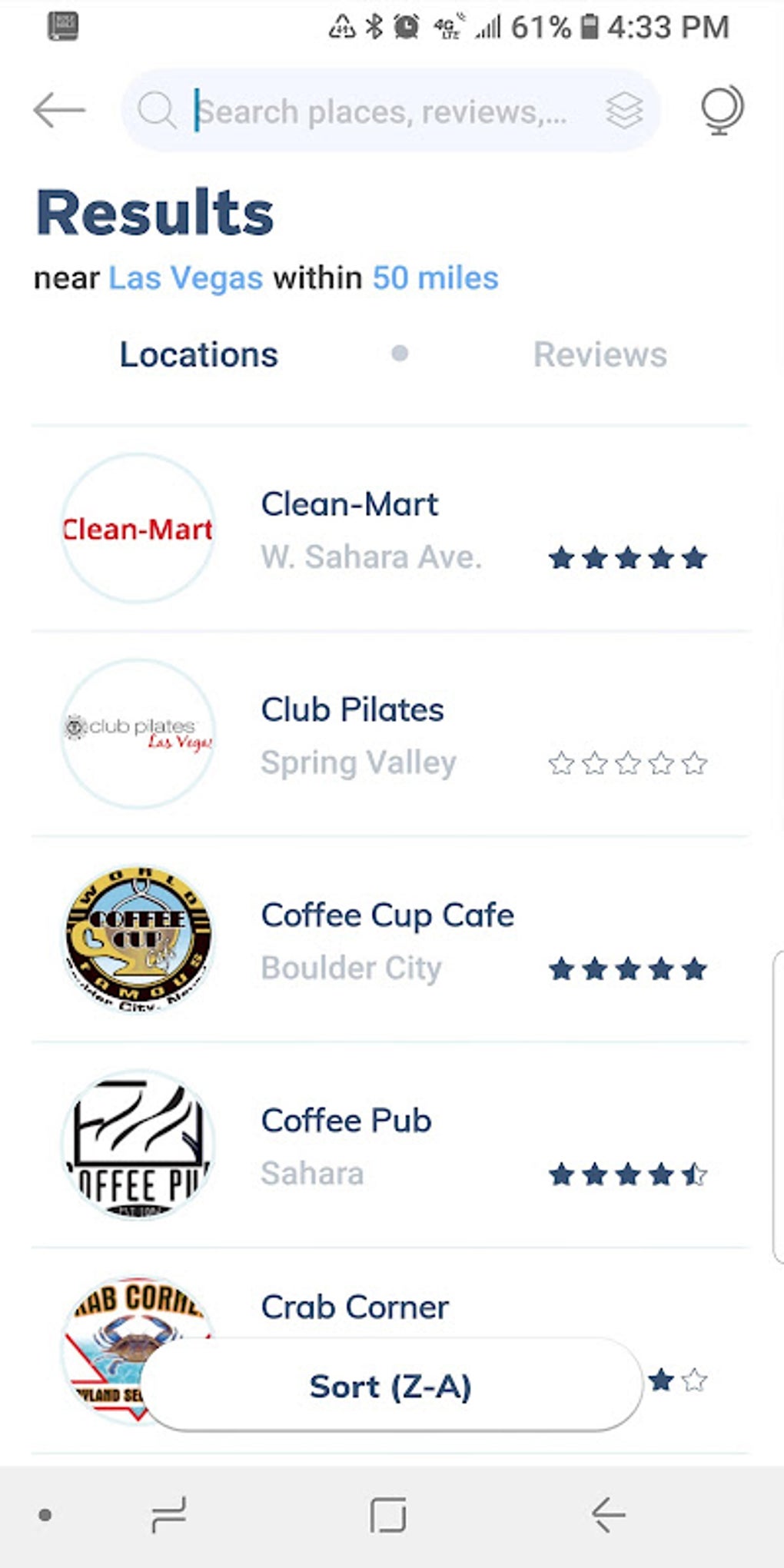The width and height of the screenshot is (784, 1568).
Task: Tap the search places input field
Action: point(384,110)
